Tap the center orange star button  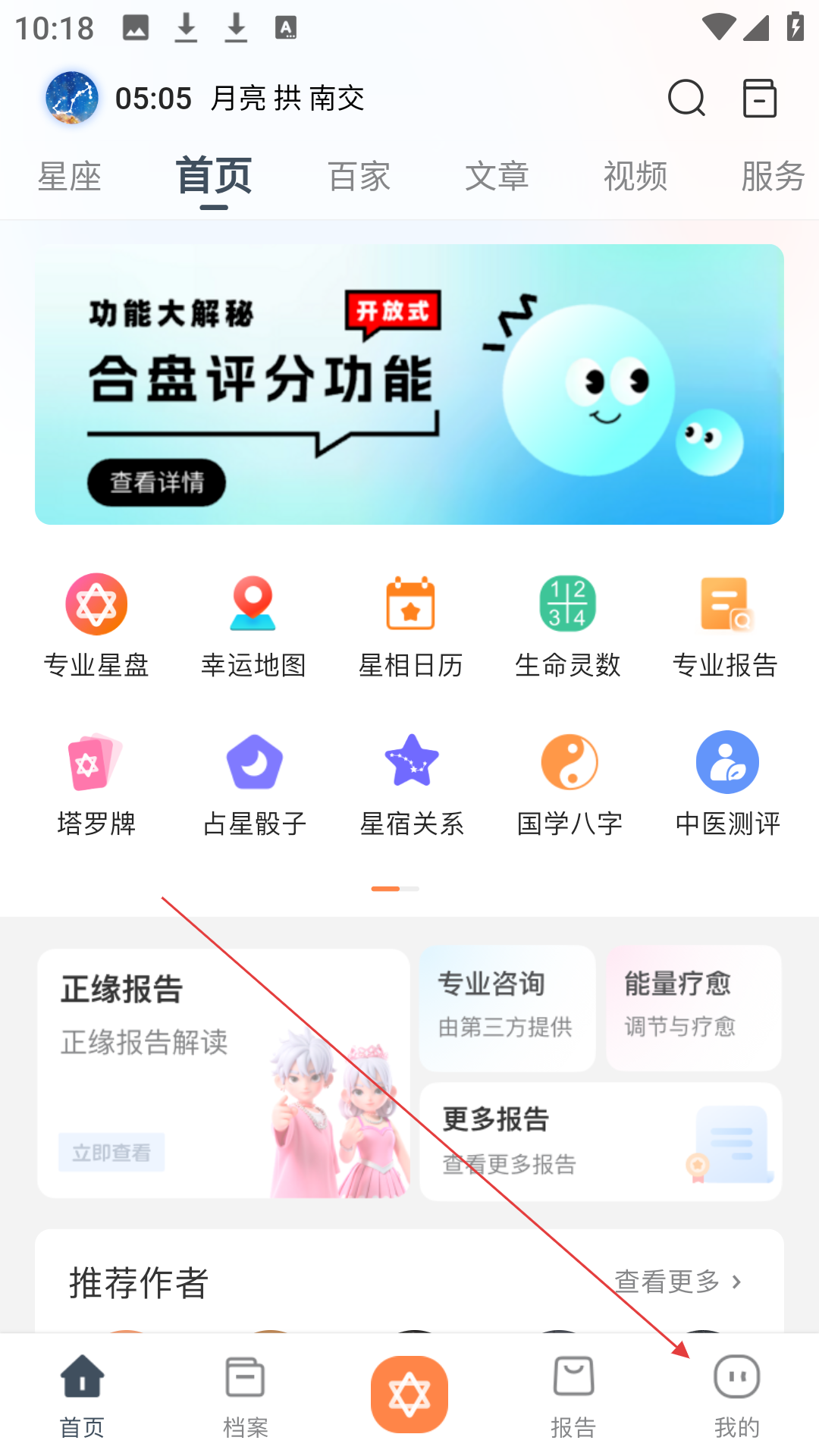(409, 1394)
